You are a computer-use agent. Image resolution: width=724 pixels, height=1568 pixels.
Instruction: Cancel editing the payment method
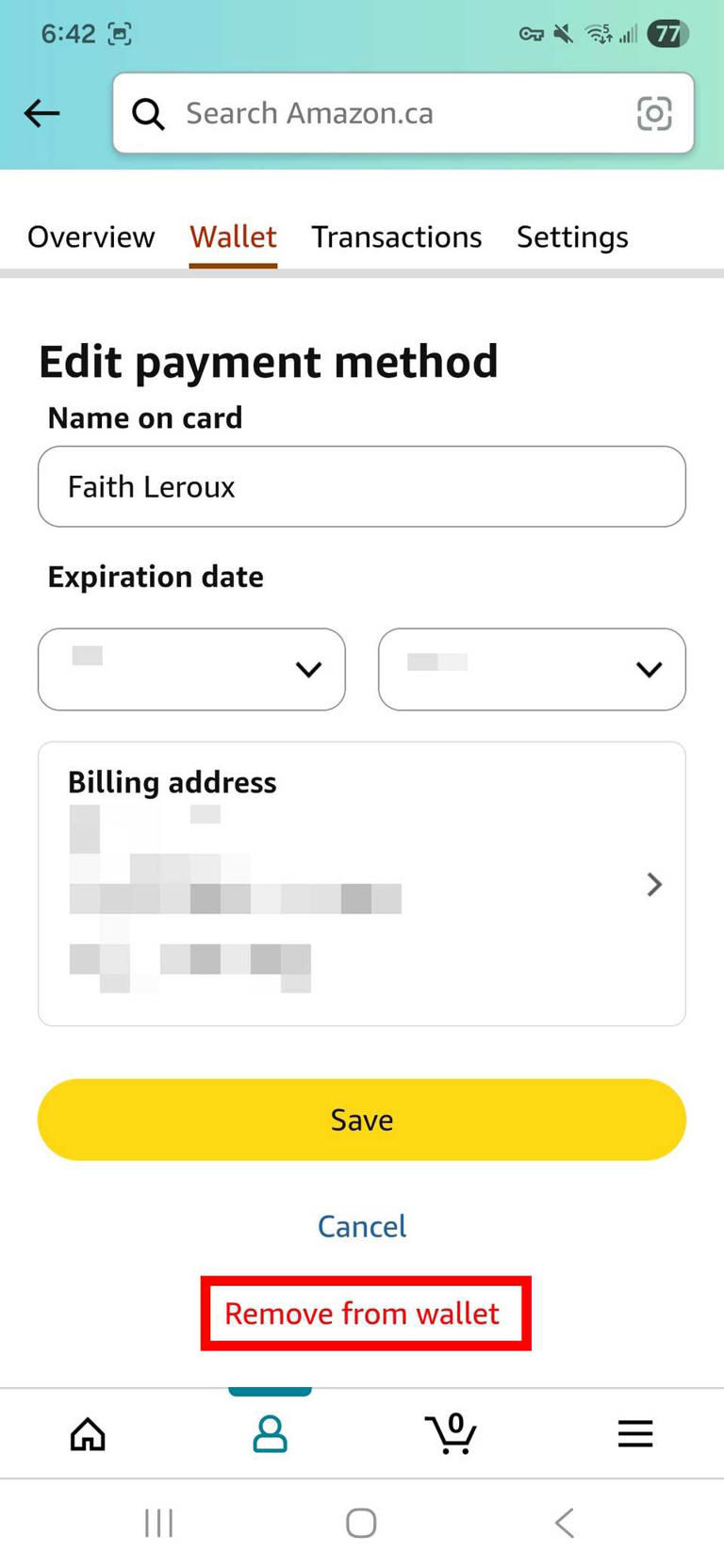pos(361,1226)
